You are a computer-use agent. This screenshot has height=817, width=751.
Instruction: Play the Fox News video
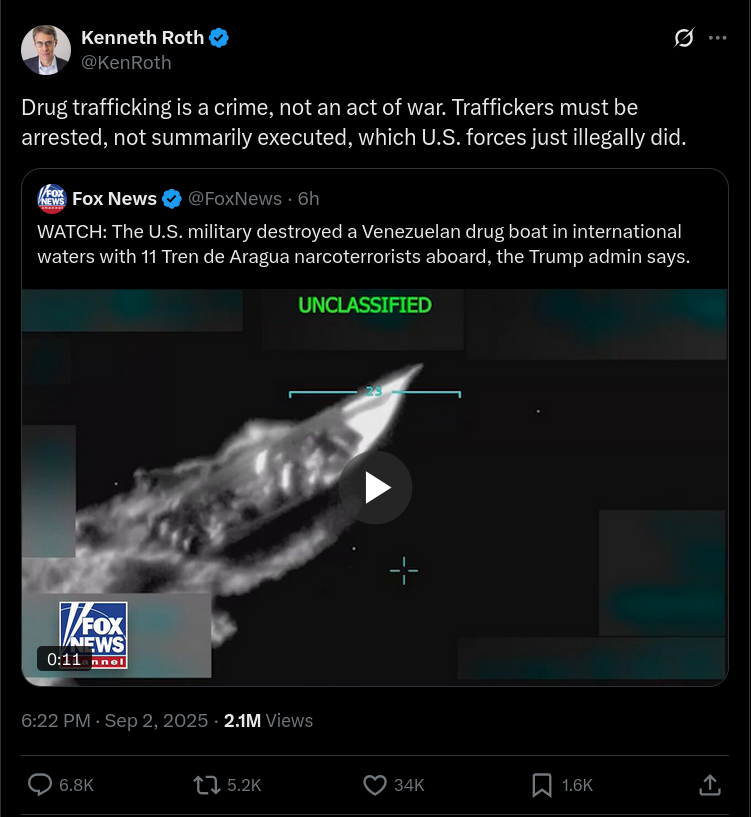[x=376, y=487]
